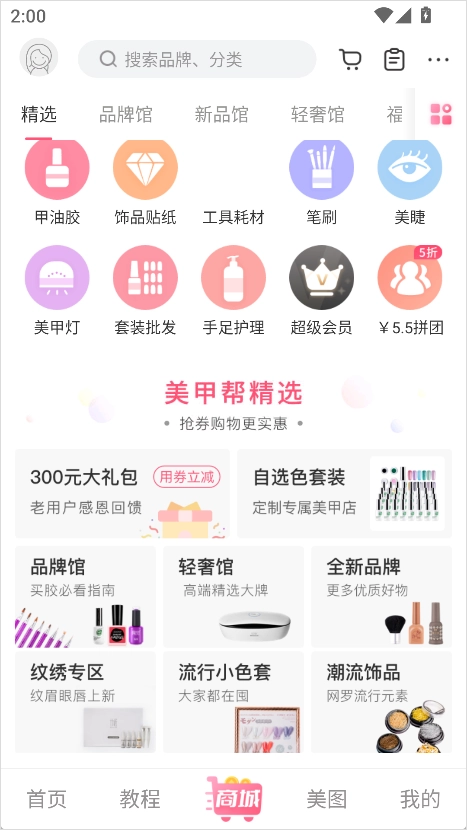Viewport: 467px width, 830px height.
Task: Open the 纹绣专区 card
Action: click(x=85, y=702)
